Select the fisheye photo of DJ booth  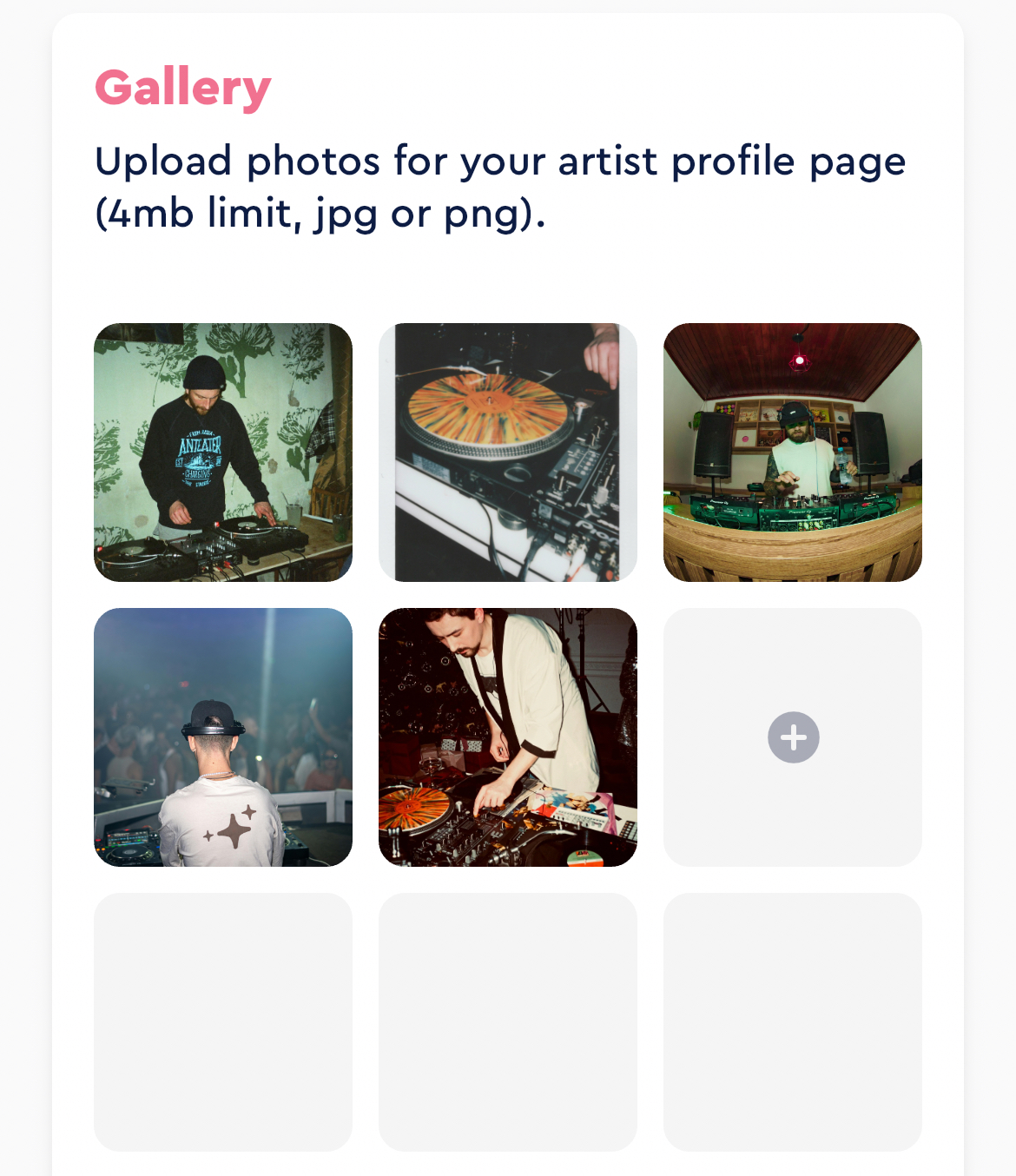coord(793,453)
